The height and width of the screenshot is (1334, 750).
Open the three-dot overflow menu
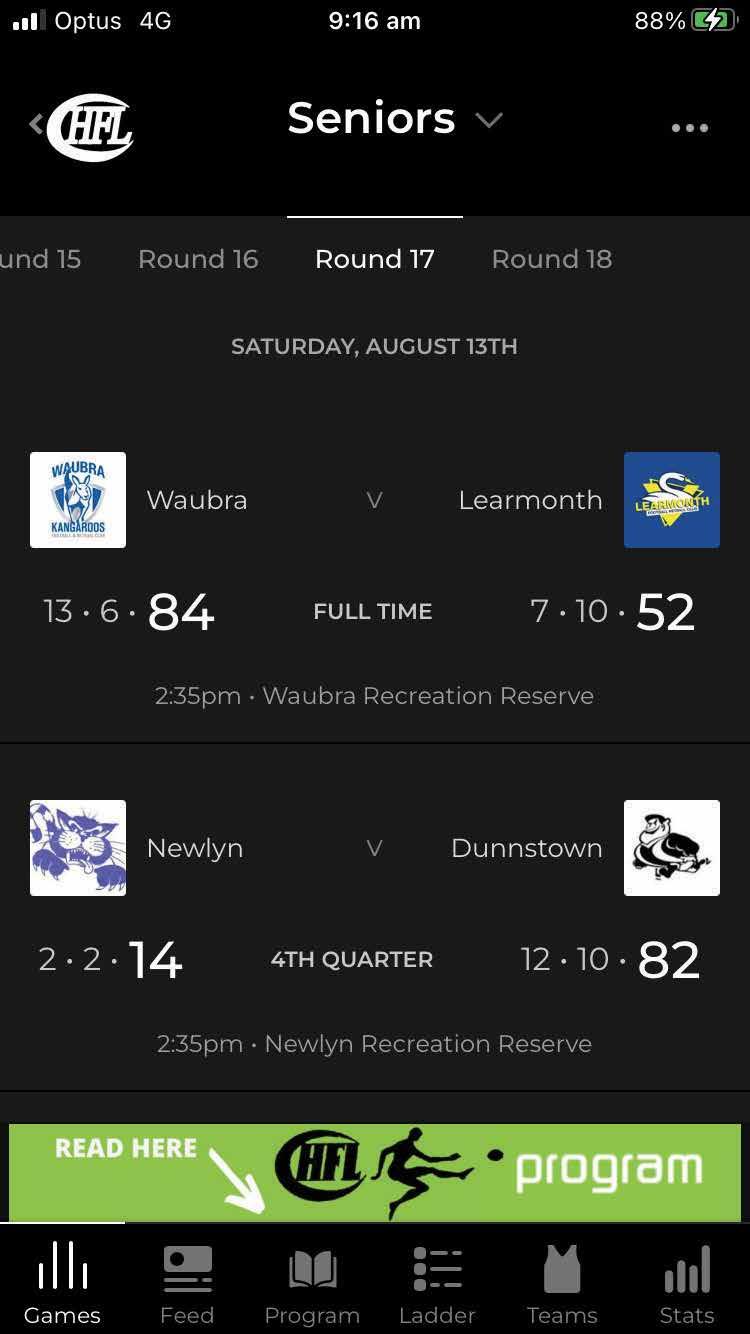coord(690,128)
